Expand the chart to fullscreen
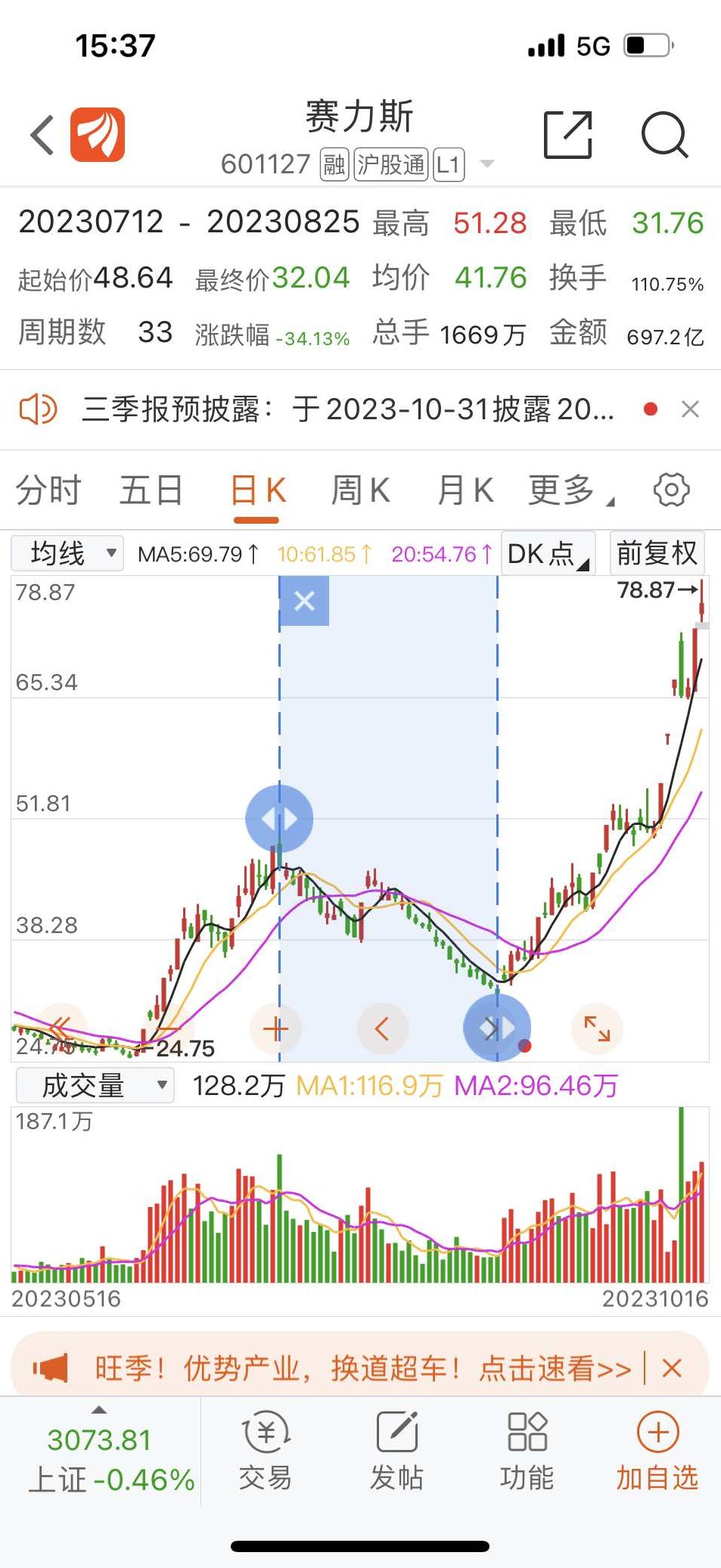The width and height of the screenshot is (721, 1568). click(x=597, y=1028)
